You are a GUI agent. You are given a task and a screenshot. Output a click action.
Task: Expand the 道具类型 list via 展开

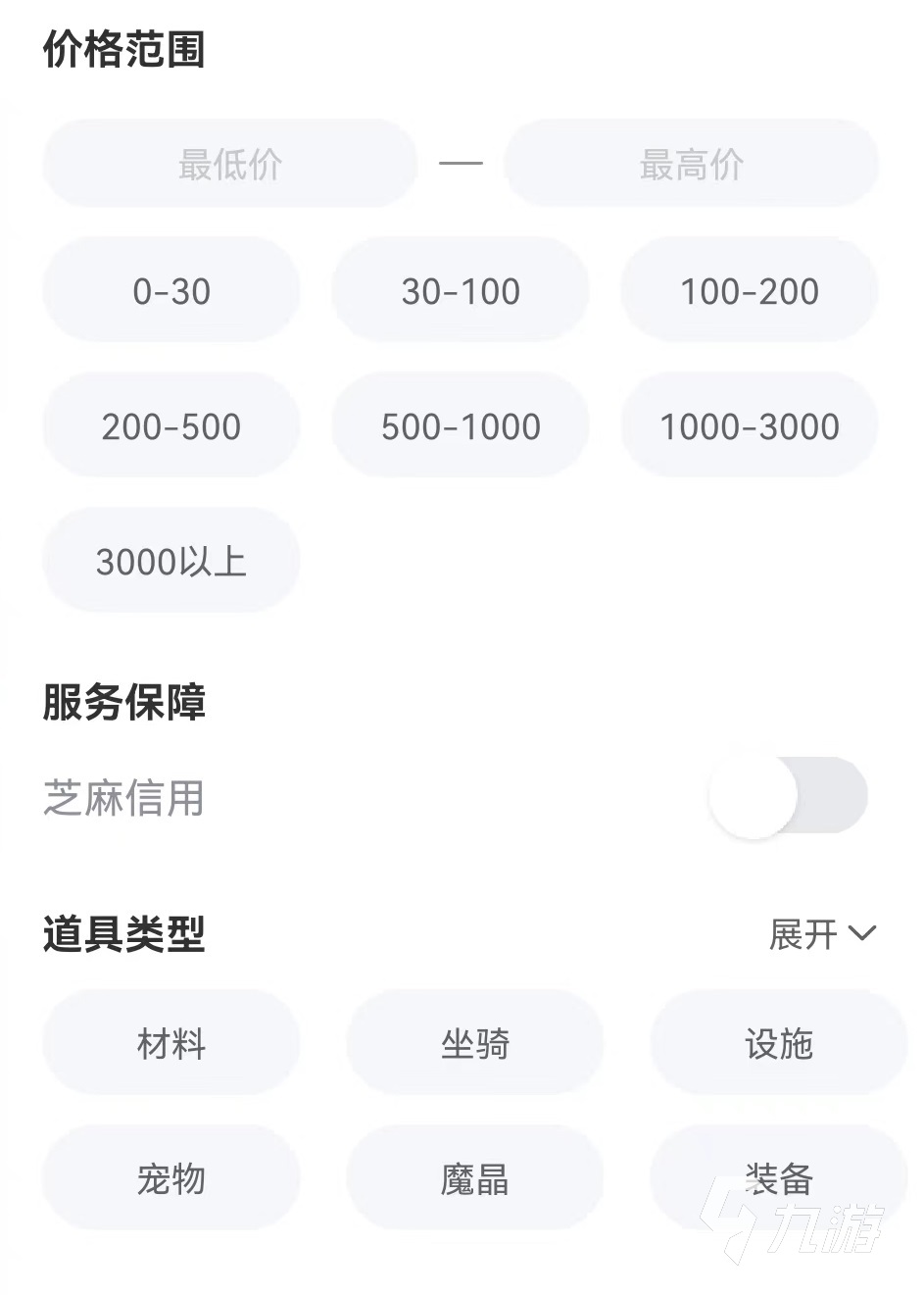[821, 934]
